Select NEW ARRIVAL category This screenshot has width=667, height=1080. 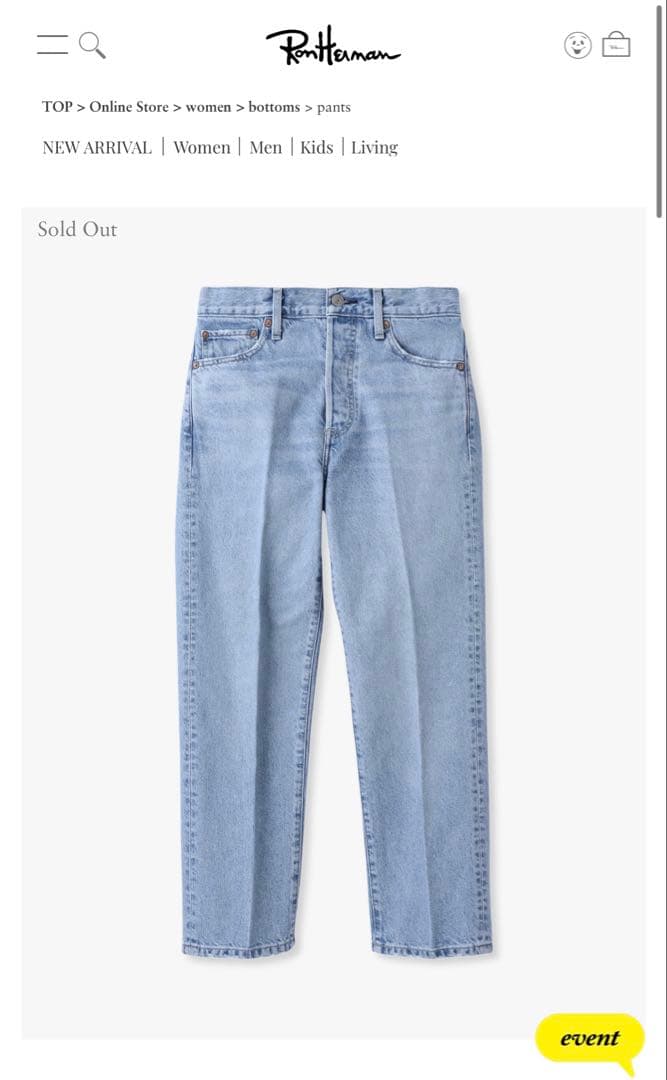click(x=97, y=147)
